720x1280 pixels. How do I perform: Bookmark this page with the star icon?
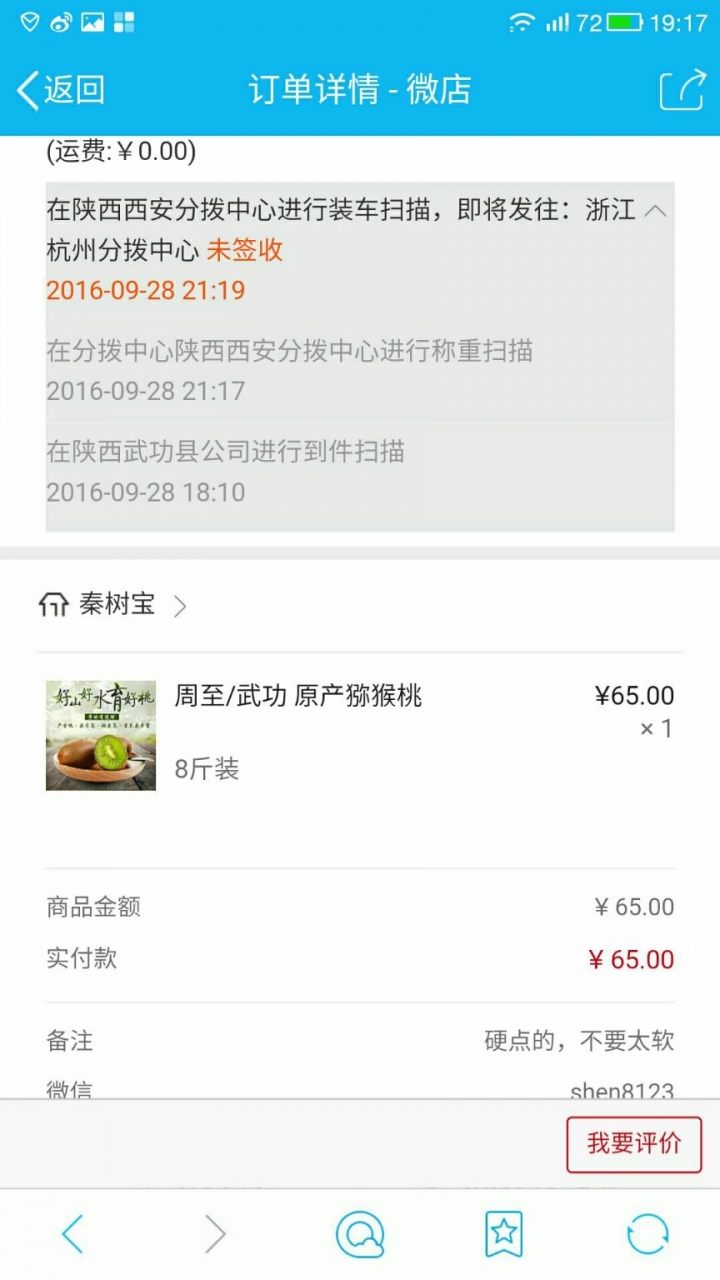pos(504,1235)
